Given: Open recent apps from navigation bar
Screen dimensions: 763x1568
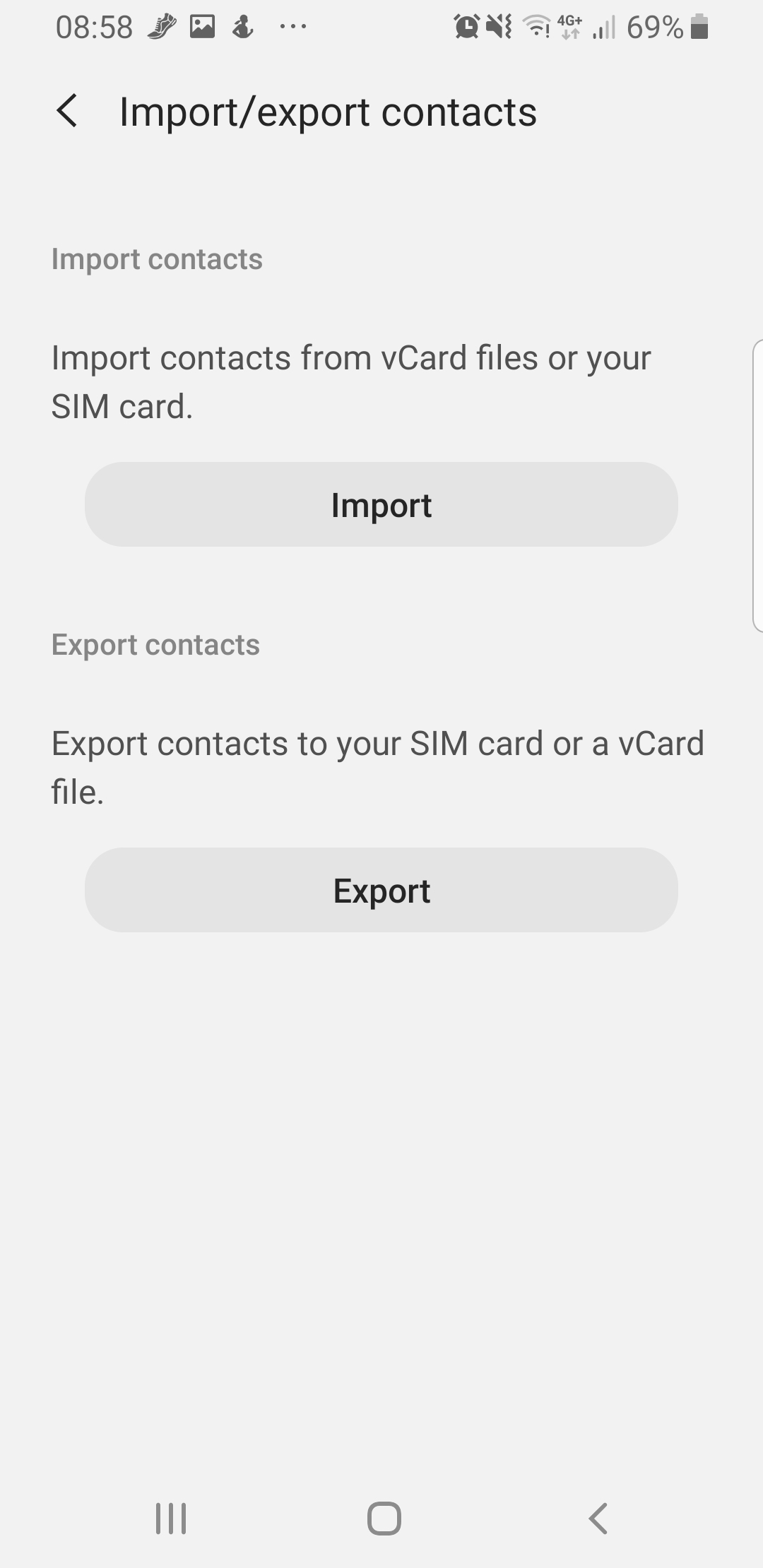Looking at the screenshot, I should (171, 1518).
